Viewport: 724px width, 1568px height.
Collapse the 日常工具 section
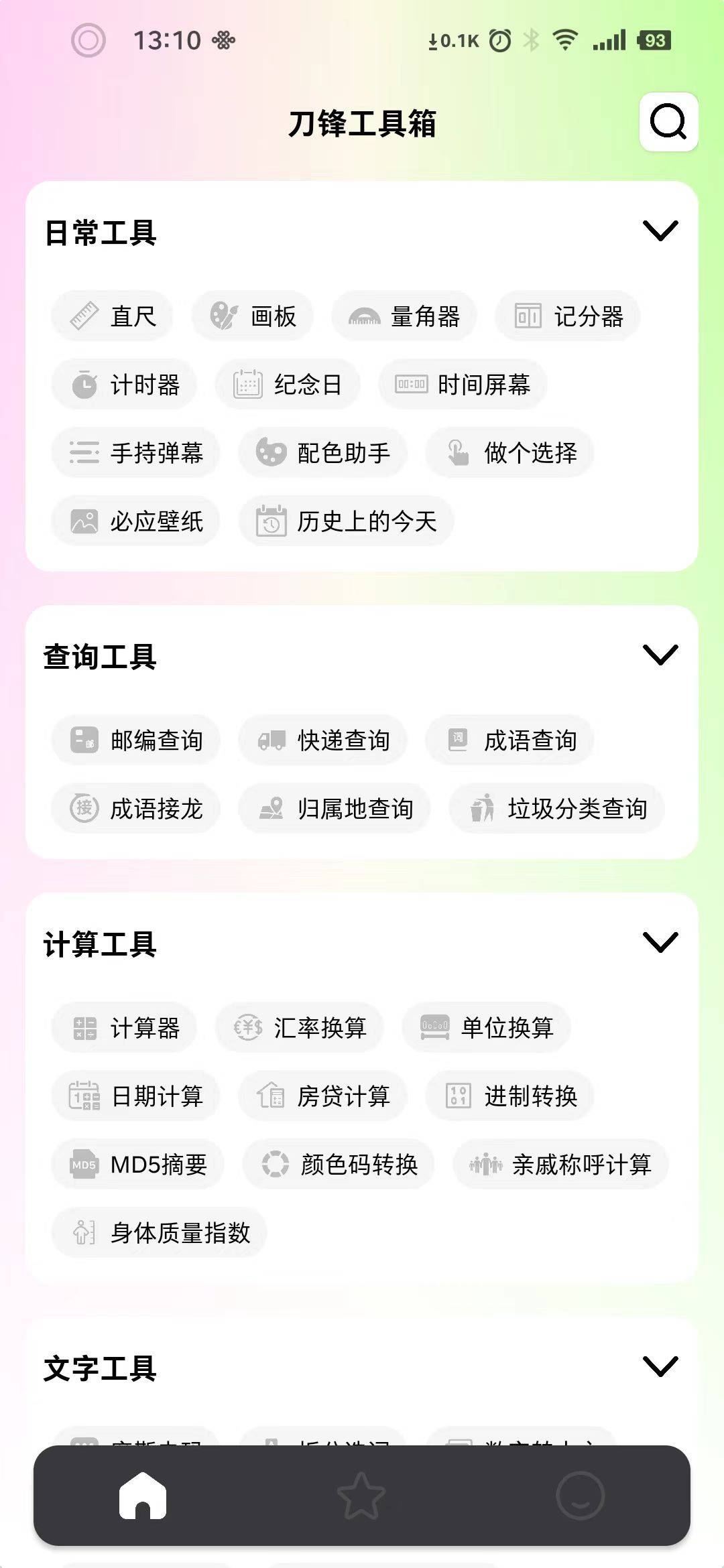[x=660, y=231]
